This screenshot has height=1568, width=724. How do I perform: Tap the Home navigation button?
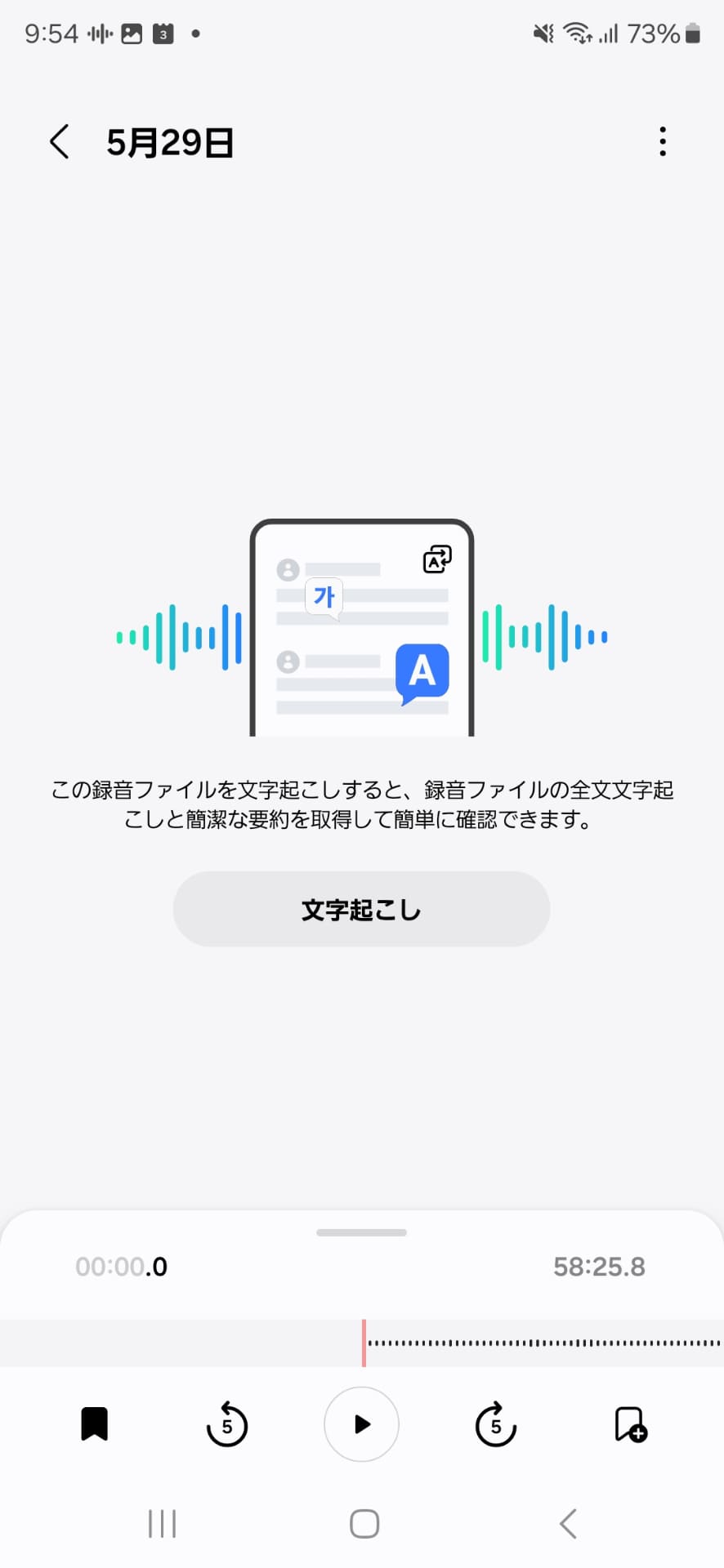click(x=362, y=1522)
